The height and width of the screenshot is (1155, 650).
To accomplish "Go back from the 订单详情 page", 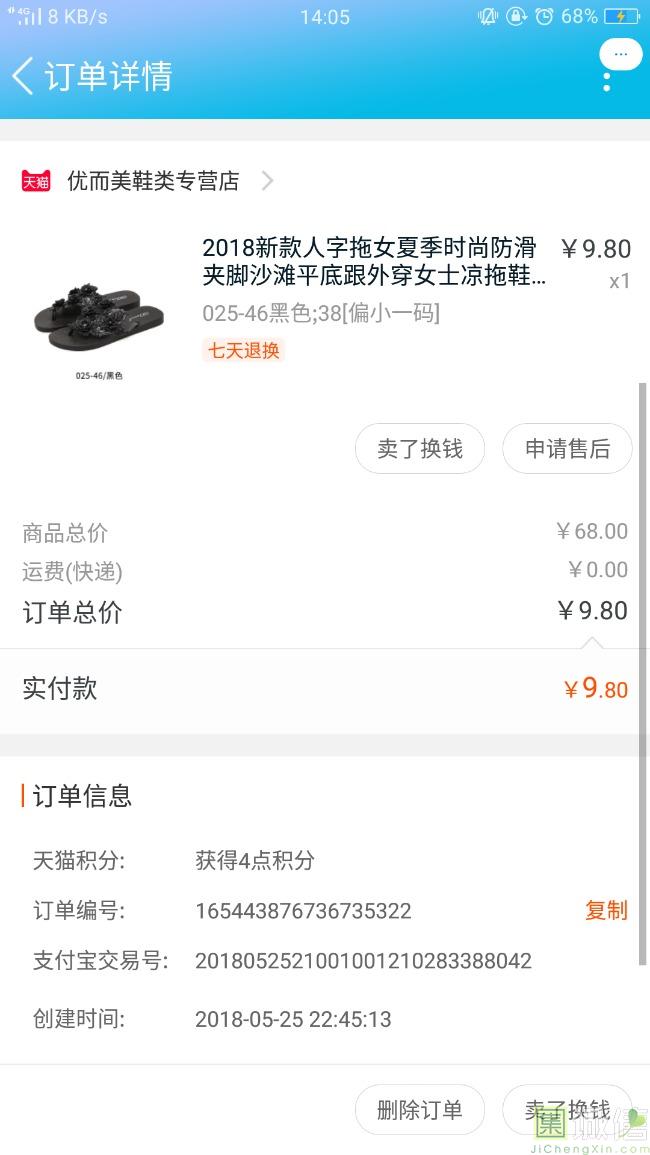I will tap(24, 76).
